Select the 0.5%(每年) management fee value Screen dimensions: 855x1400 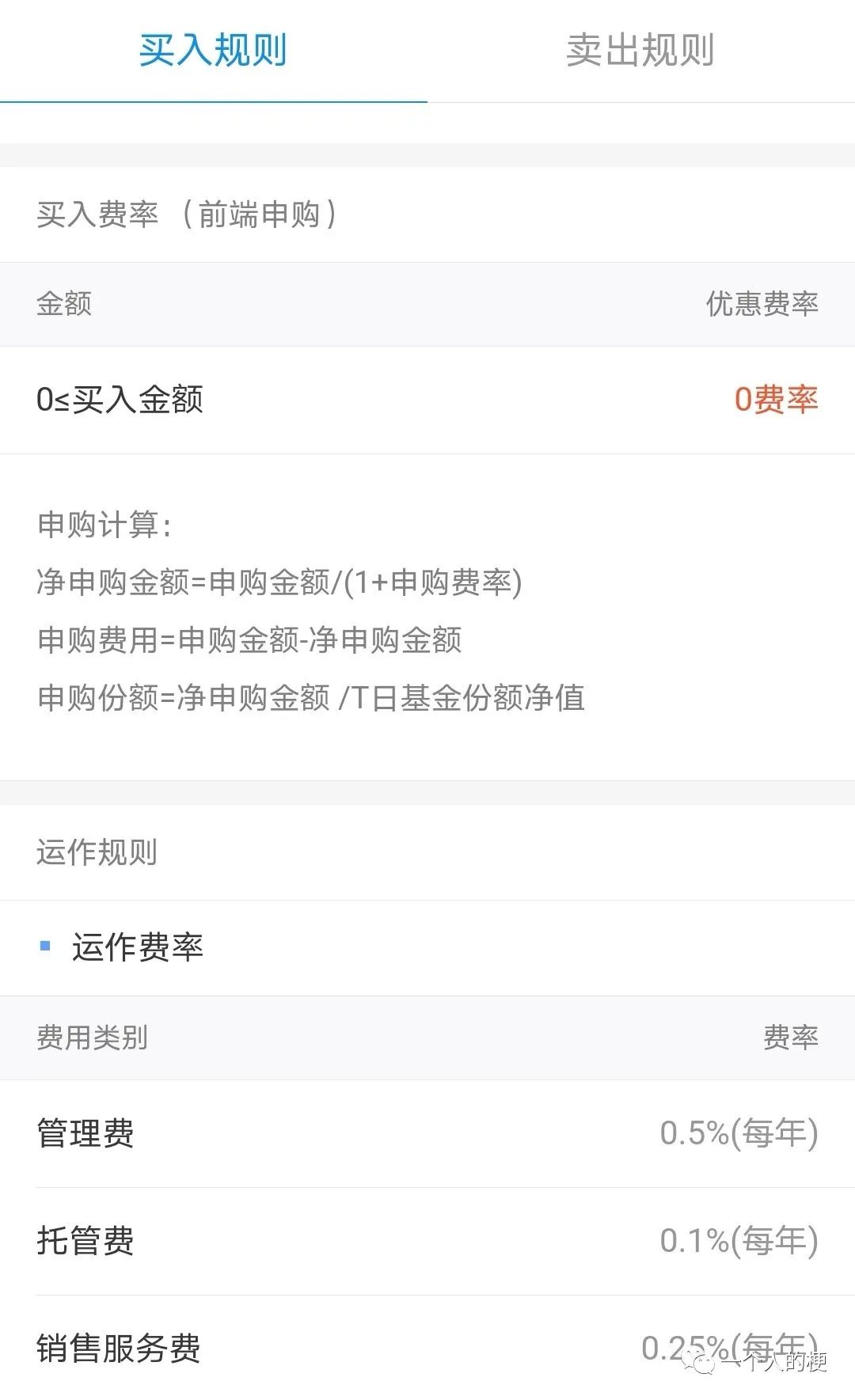coord(738,1134)
